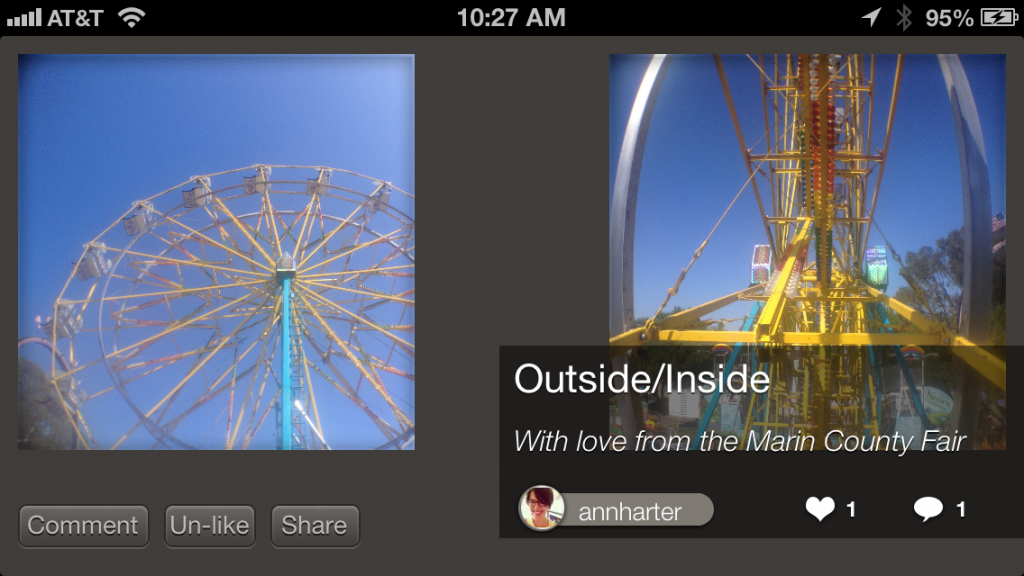The width and height of the screenshot is (1024, 576).
Task: Tap the heart likes icon
Action: (820, 510)
